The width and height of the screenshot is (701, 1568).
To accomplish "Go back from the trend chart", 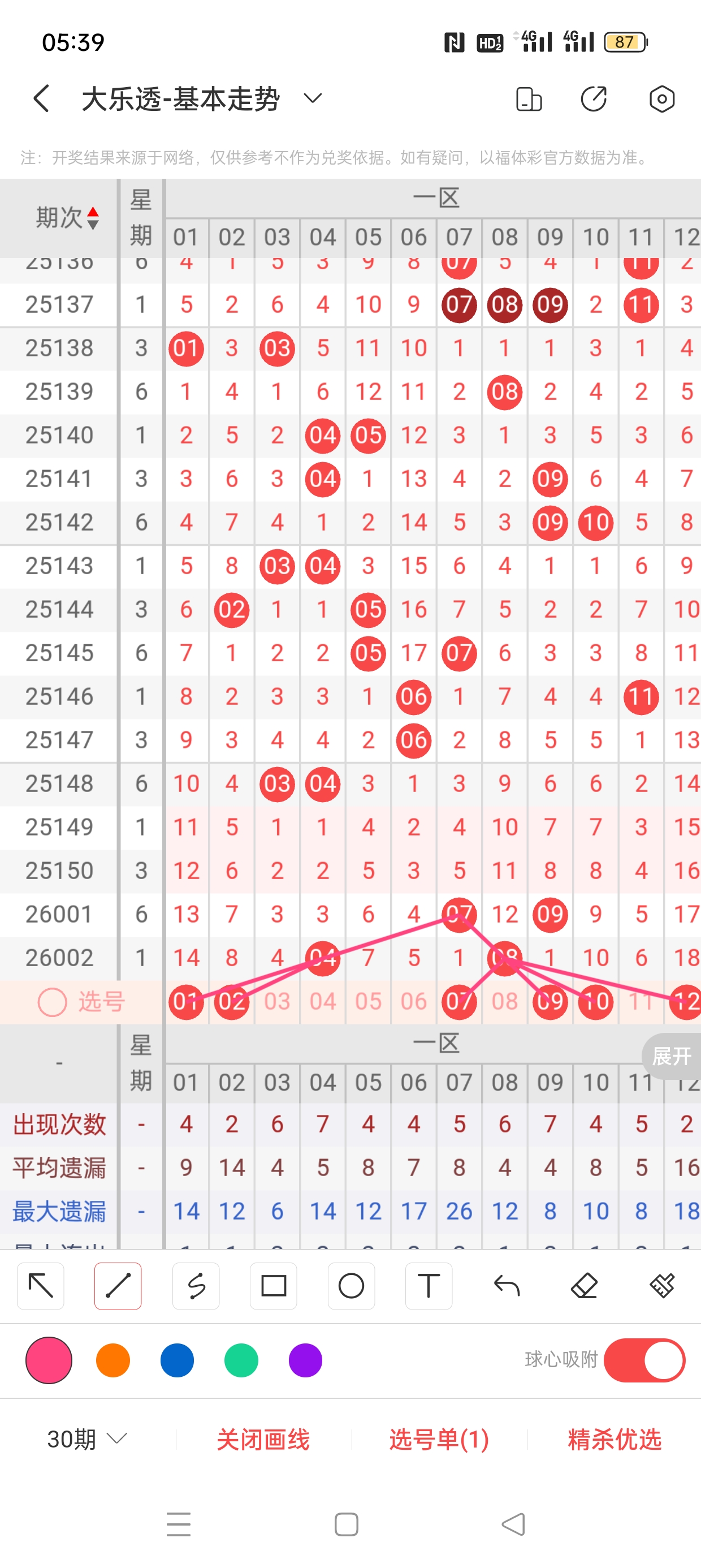I will point(41,98).
